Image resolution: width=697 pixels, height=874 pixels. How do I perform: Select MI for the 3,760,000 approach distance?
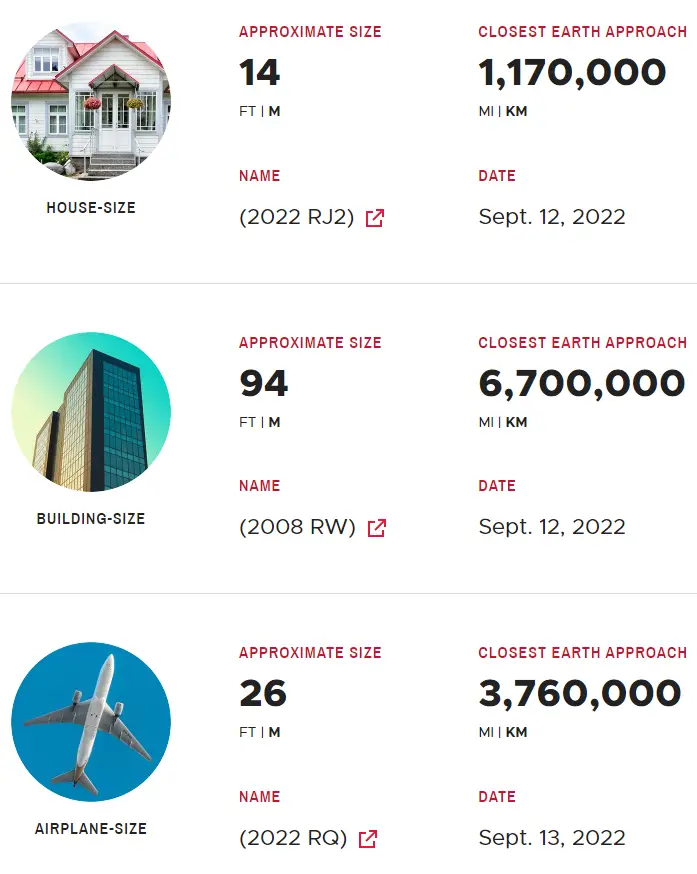point(486,732)
